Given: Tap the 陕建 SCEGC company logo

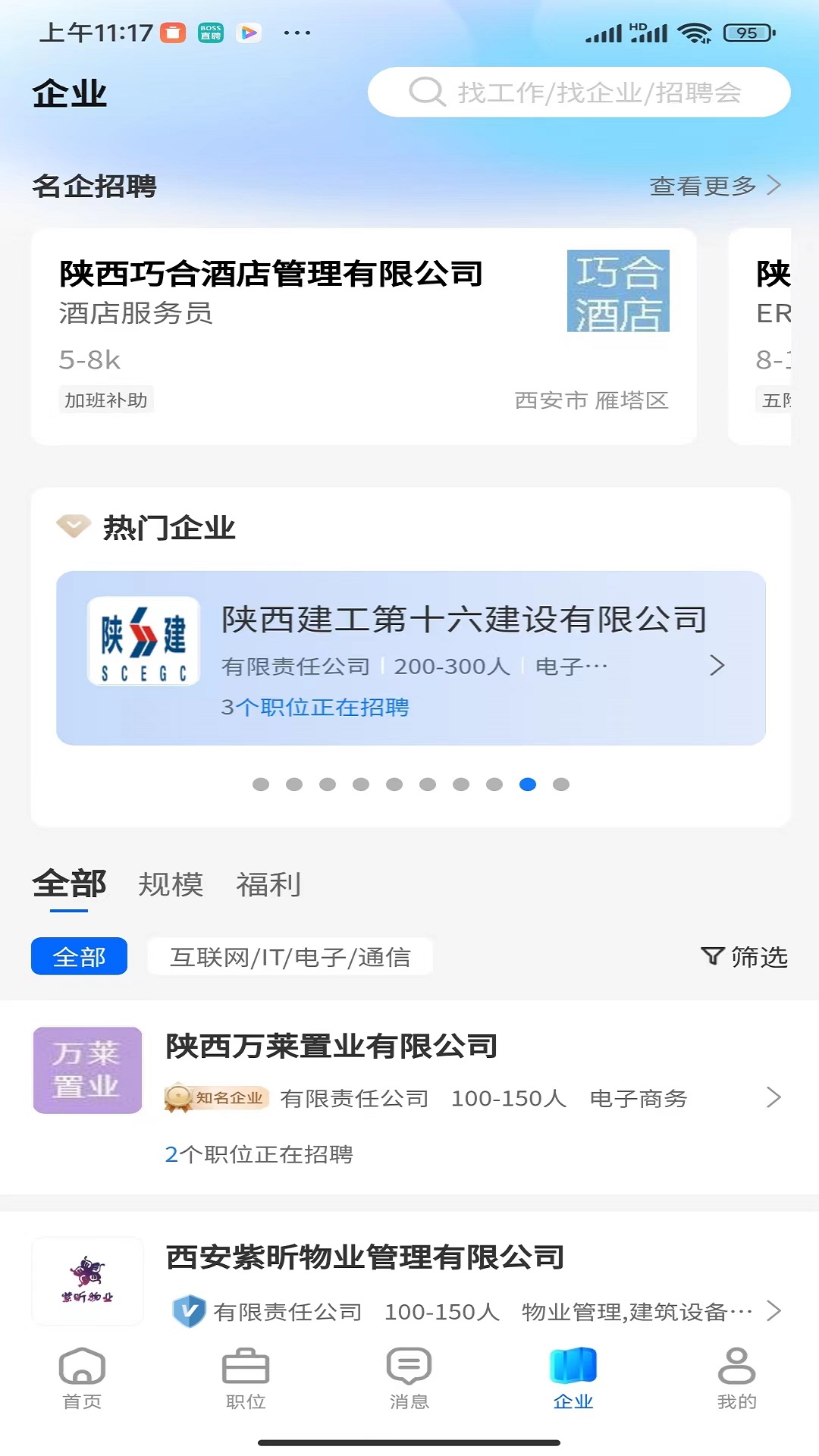Looking at the screenshot, I should coord(143,641).
